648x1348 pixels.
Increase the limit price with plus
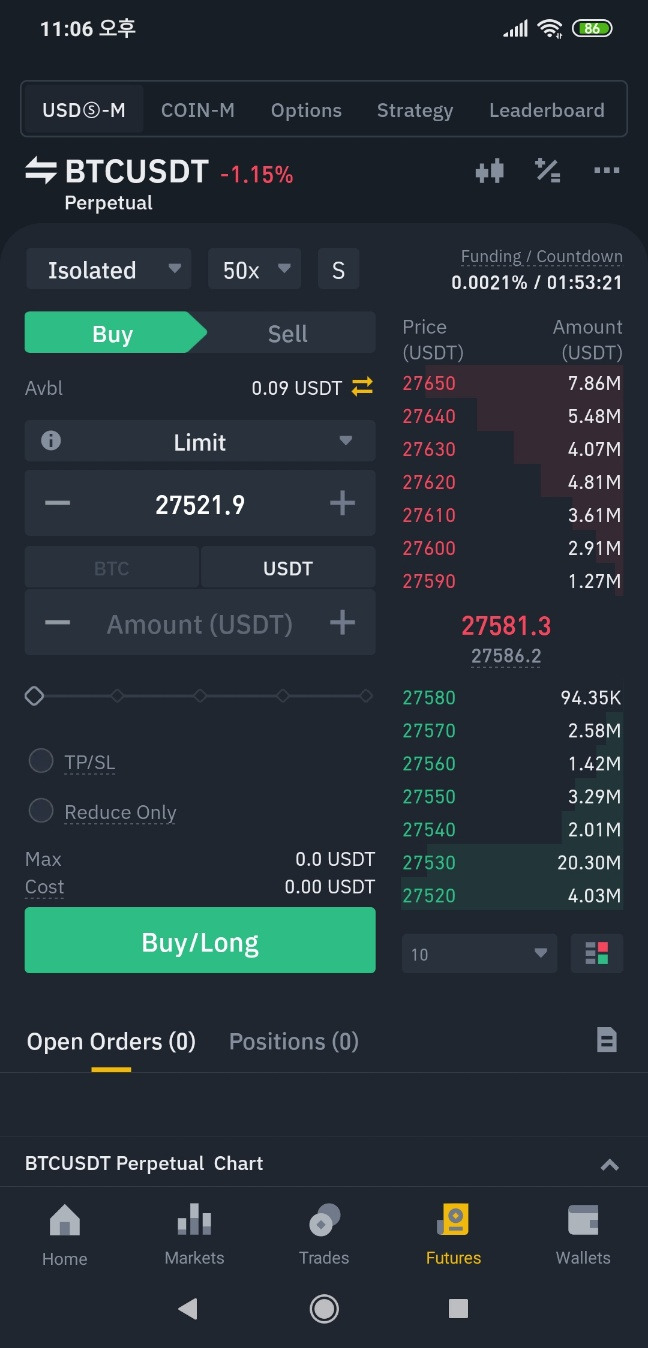pos(342,503)
